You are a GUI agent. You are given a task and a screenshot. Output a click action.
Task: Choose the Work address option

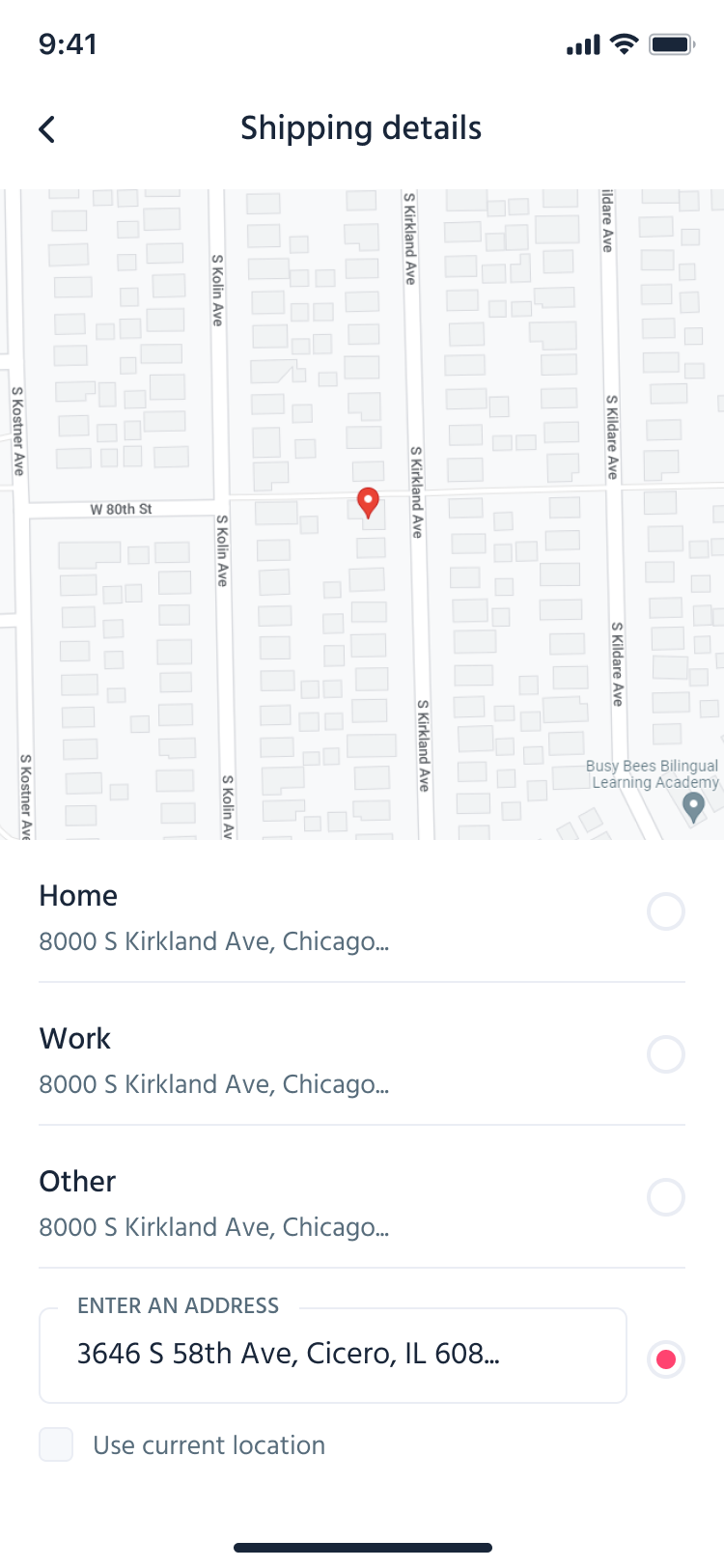tap(666, 1054)
